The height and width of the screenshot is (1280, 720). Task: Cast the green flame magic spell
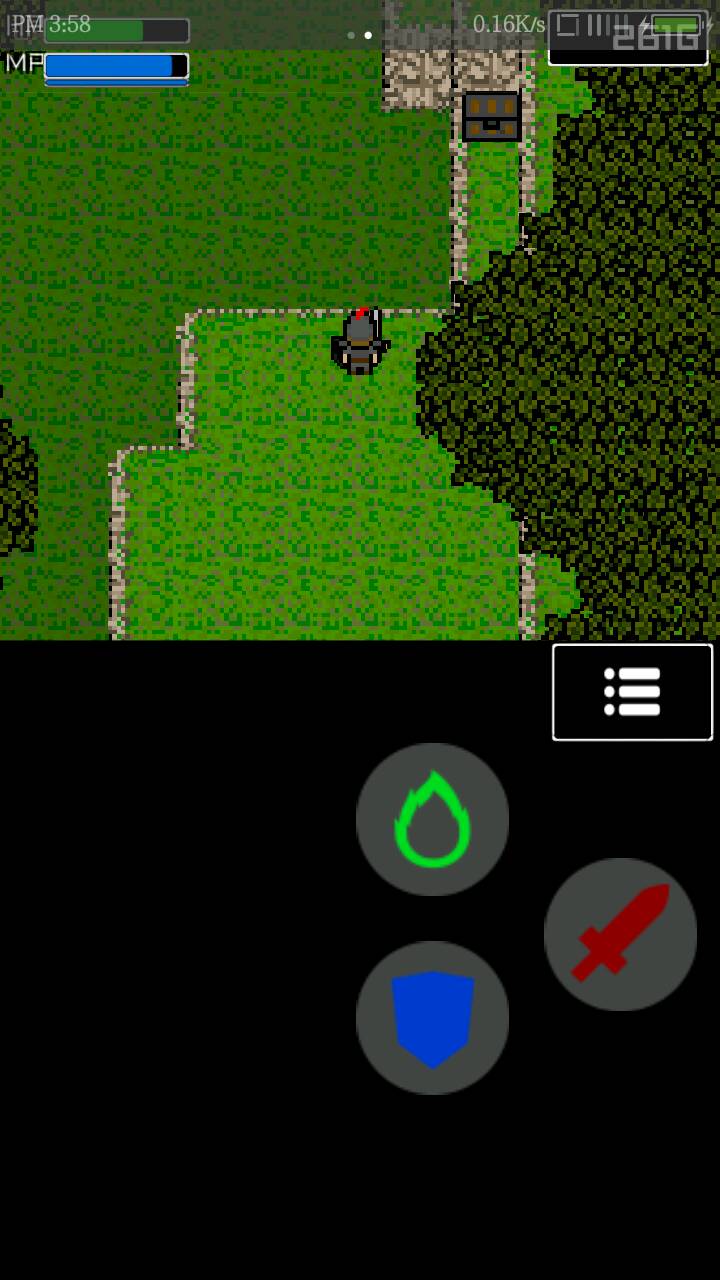click(x=432, y=819)
